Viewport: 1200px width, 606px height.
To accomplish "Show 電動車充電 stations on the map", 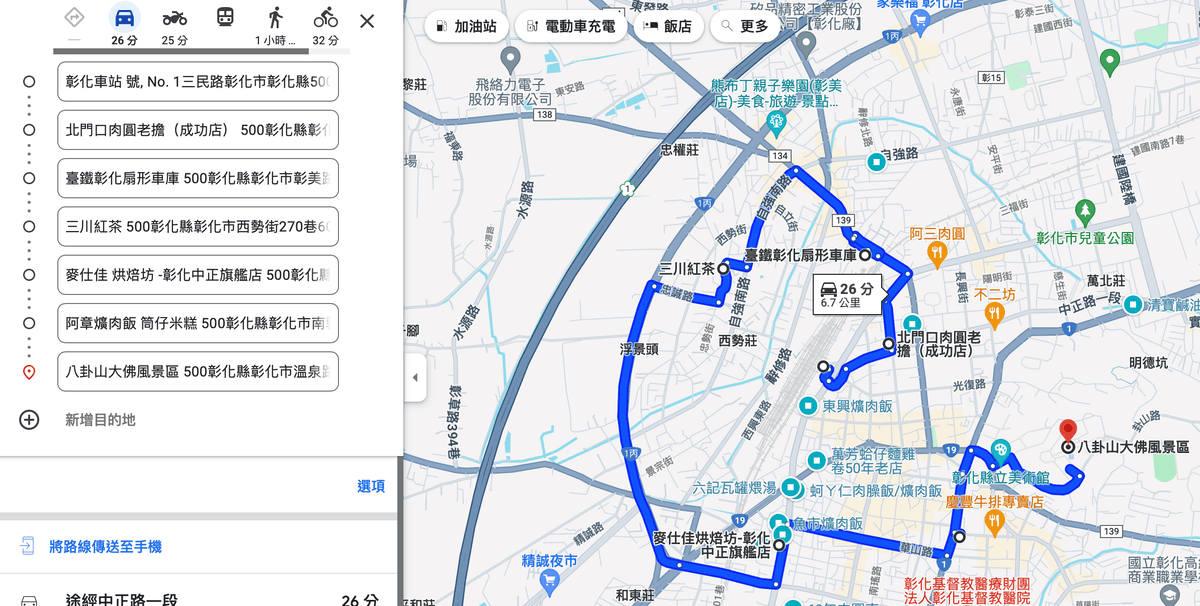I will point(571,27).
